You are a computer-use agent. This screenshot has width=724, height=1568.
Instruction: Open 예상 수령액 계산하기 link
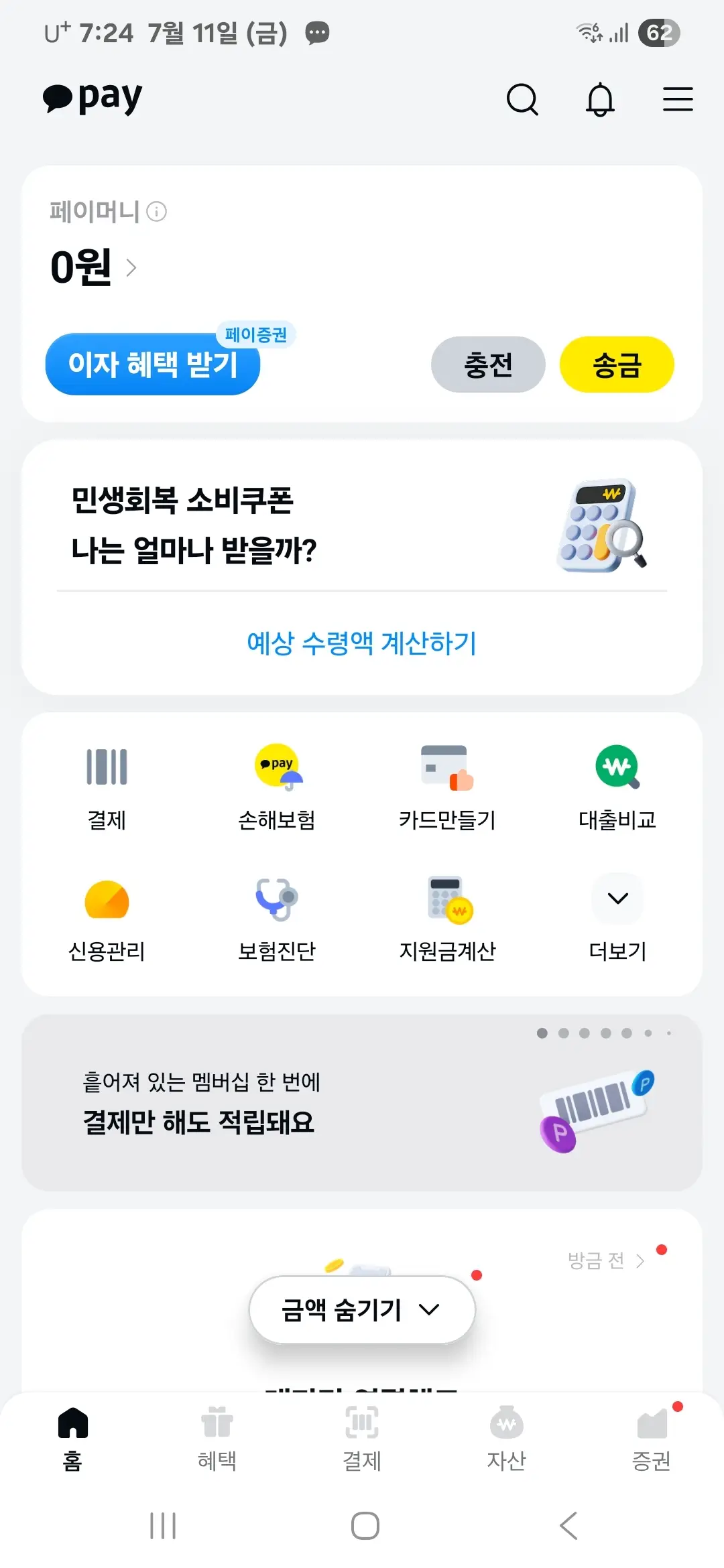tap(361, 643)
